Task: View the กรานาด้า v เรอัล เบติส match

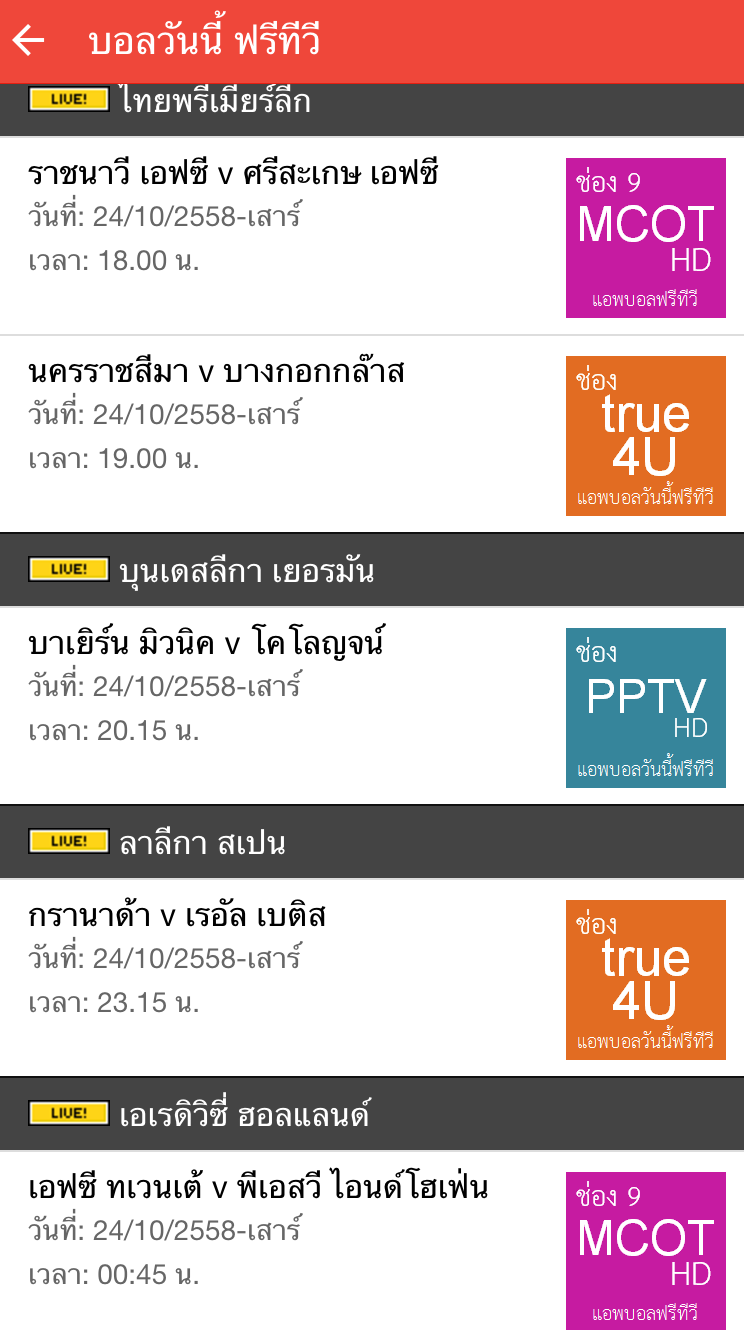Action: coord(178,917)
